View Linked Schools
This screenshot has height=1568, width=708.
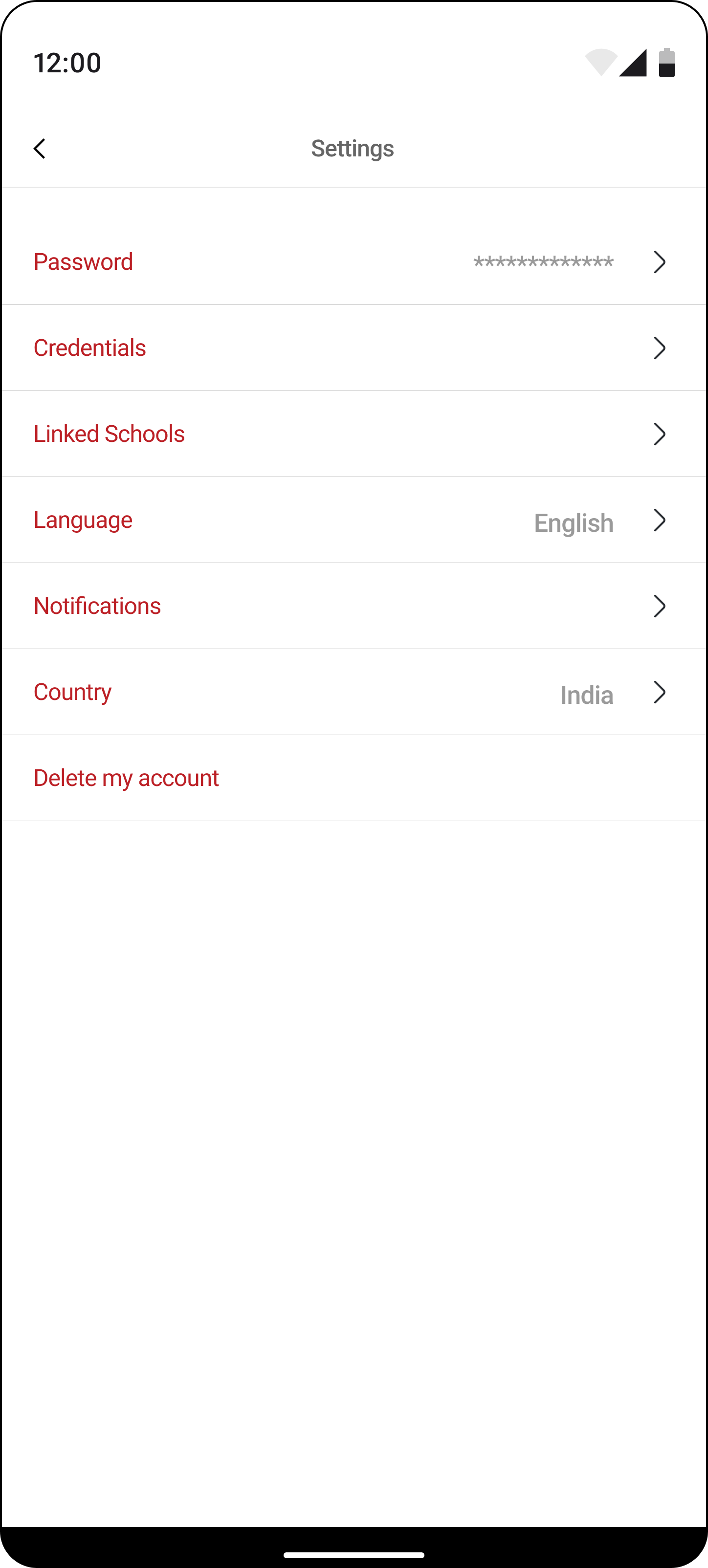(x=353, y=434)
